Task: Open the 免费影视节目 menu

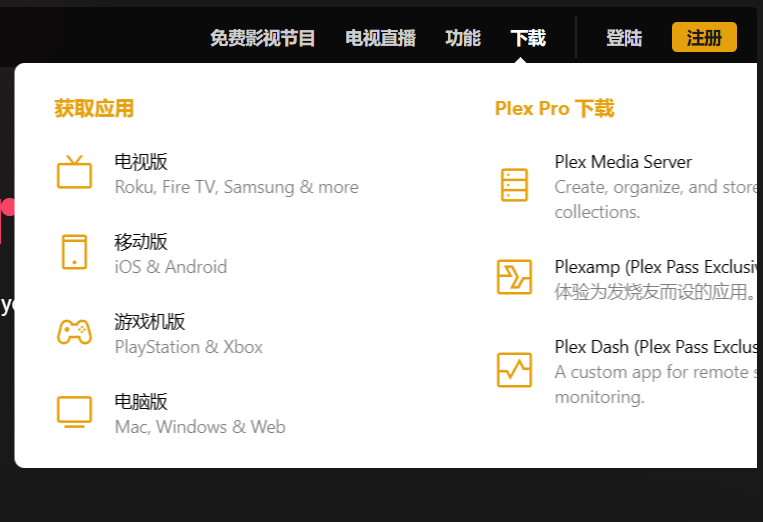Action: (262, 38)
